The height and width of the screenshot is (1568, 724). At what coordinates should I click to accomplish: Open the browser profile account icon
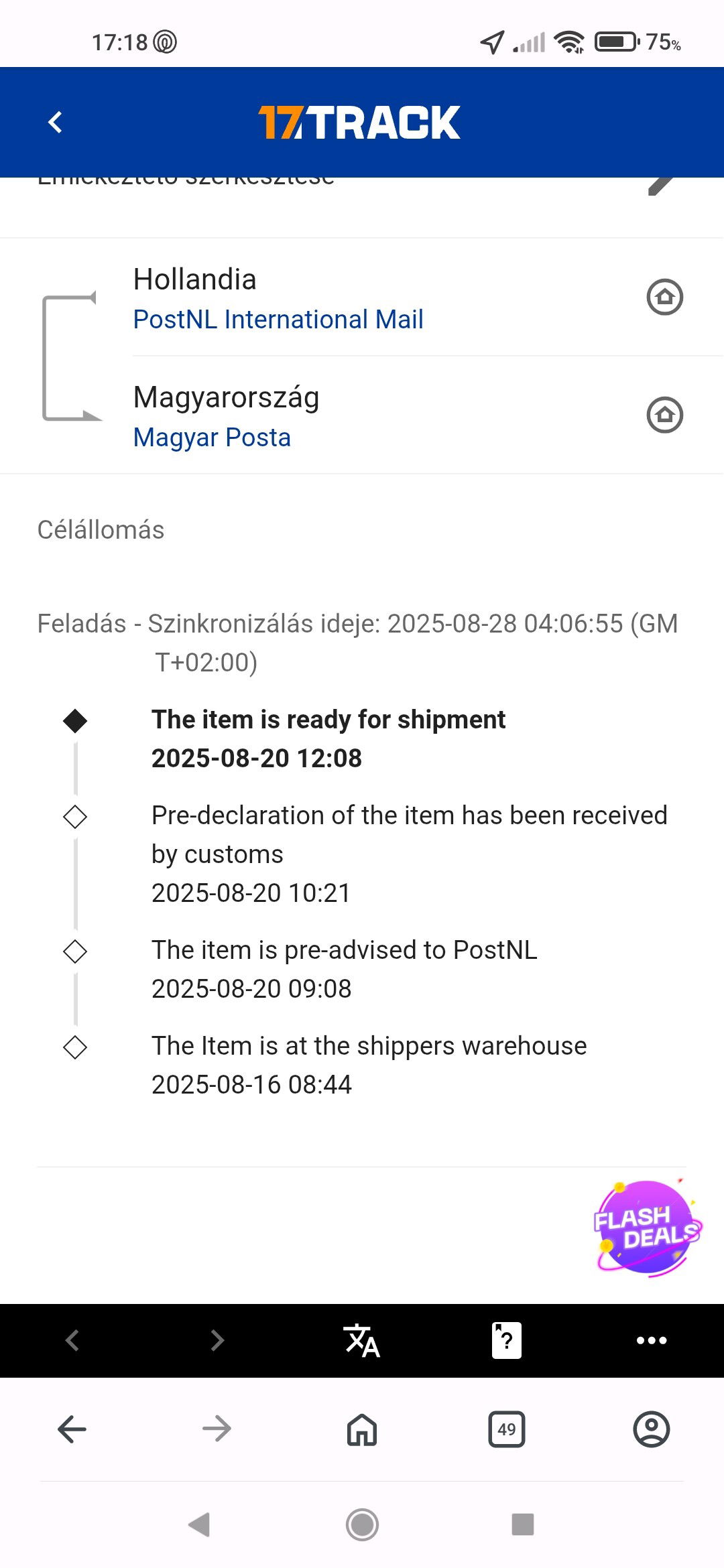click(652, 1429)
